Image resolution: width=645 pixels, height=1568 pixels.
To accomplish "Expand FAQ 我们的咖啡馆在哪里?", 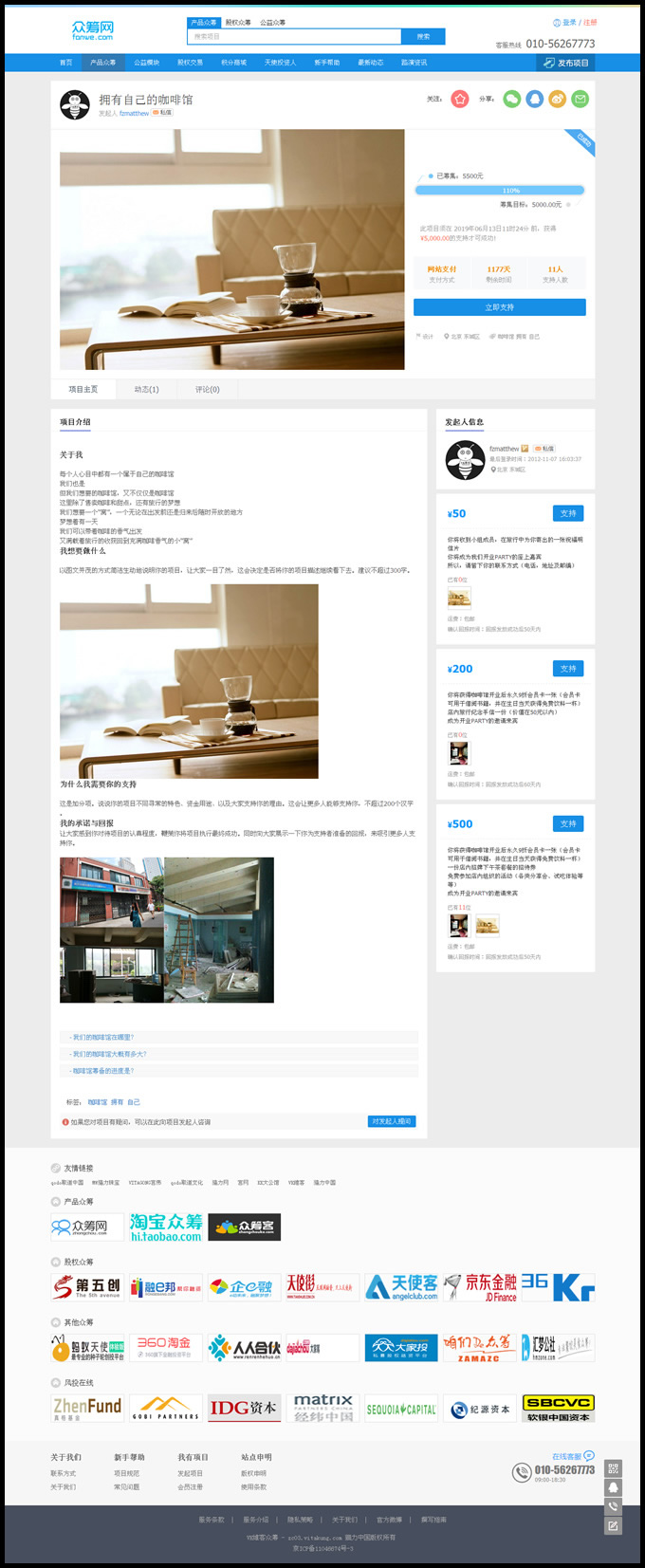I will pyautogui.click(x=103, y=1037).
